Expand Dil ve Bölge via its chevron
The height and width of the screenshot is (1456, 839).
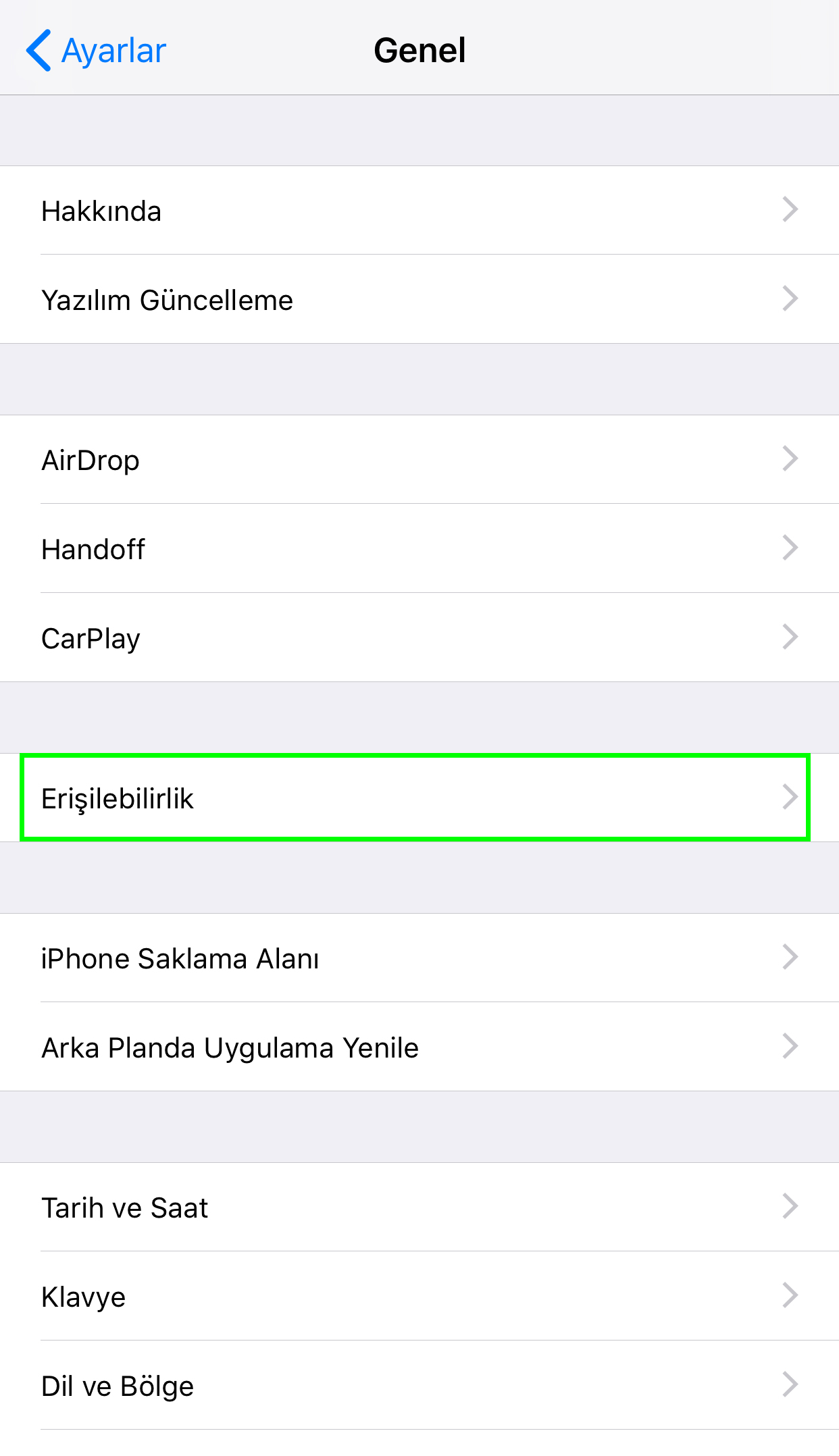click(x=790, y=1386)
